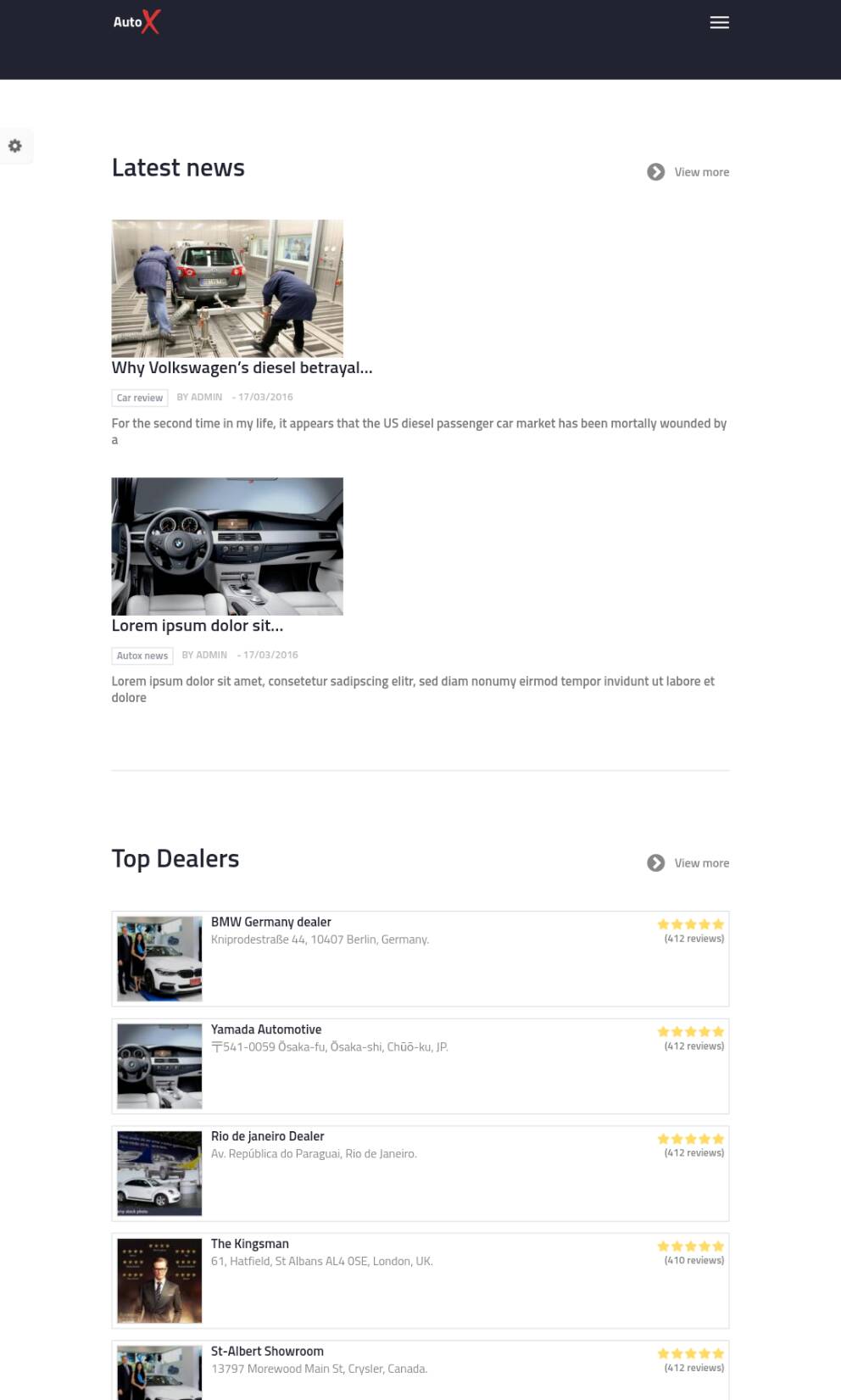Open the 'Lorem ipsum dolor sit' headline
Viewport: 841px width, 1400px height.
(x=197, y=626)
